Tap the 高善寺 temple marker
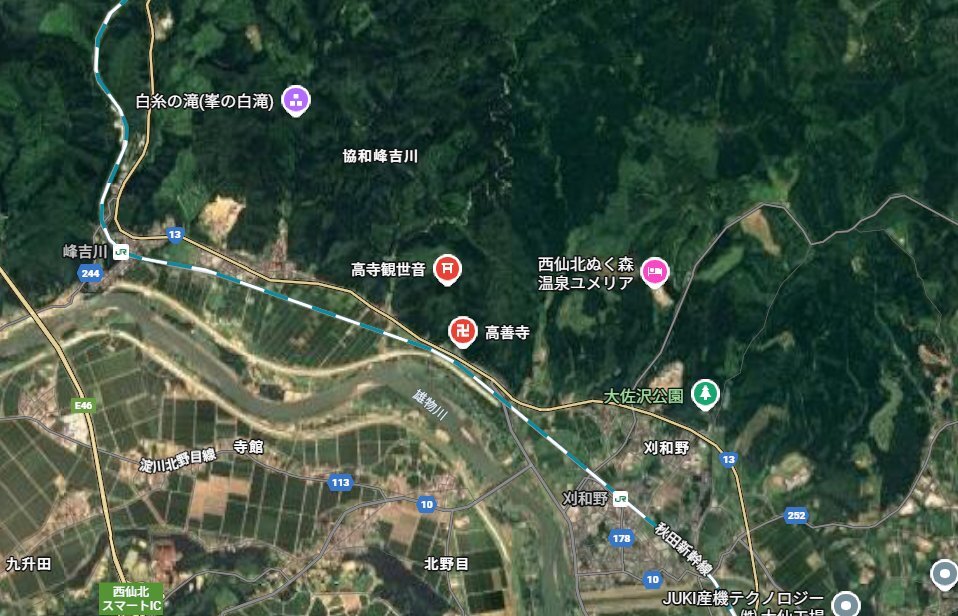The height and width of the screenshot is (616, 958). pyautogui.click(x=462, y=330)
